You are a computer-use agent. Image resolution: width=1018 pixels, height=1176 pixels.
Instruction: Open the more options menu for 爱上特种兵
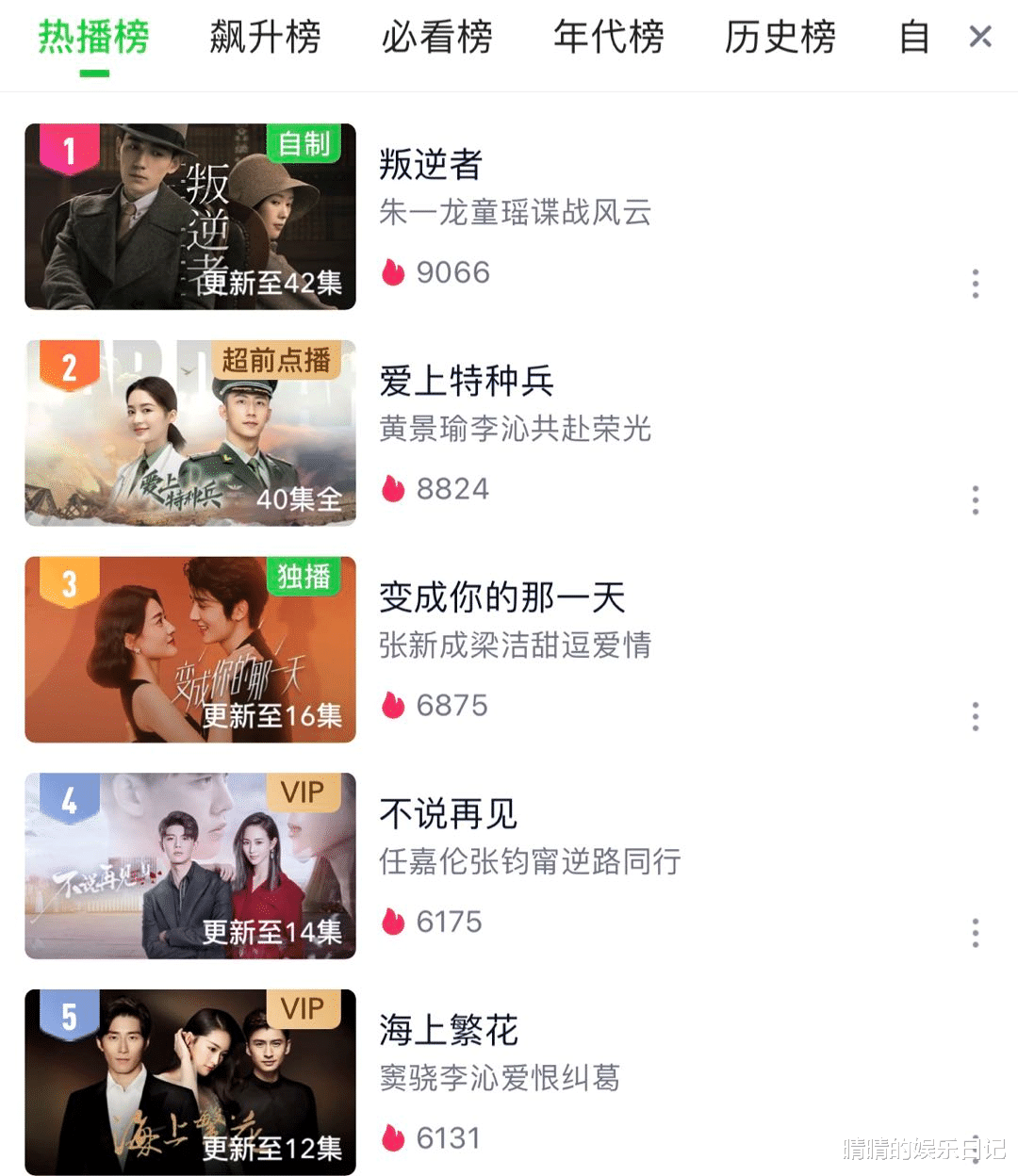click(975, 500)
